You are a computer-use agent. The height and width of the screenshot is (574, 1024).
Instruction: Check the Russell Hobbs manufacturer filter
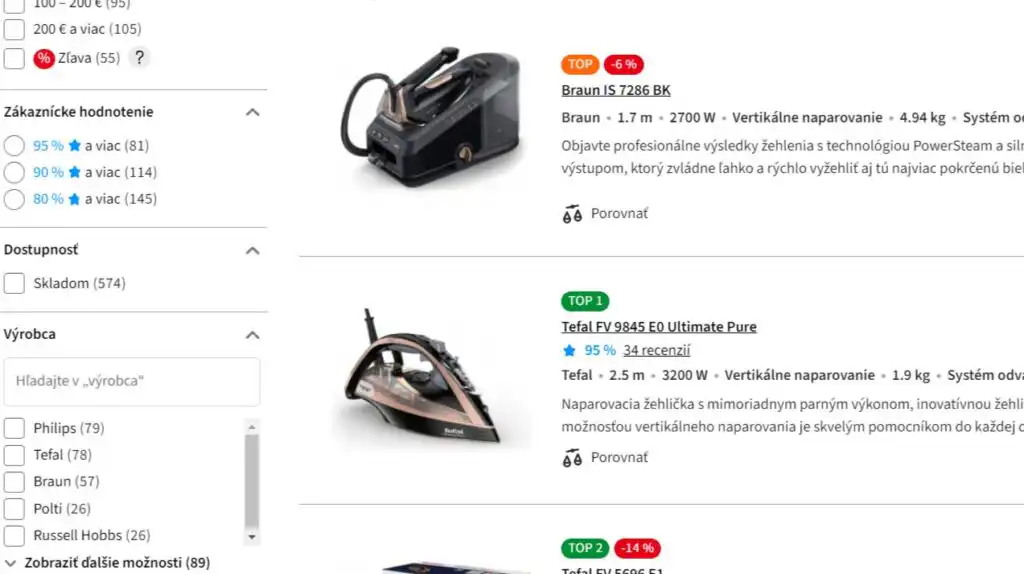coord(14,536)
